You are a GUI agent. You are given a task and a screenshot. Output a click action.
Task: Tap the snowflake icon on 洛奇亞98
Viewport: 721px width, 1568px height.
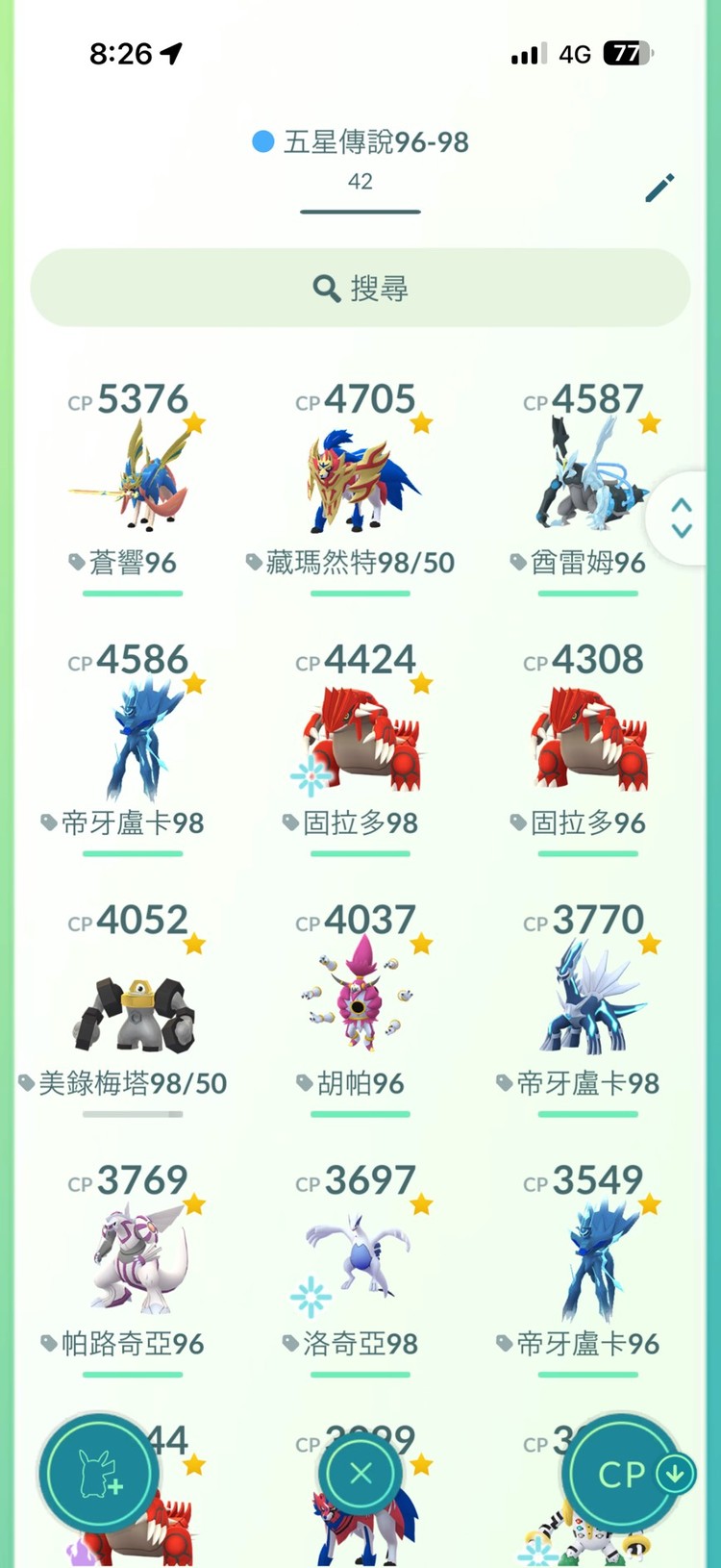click(309, 1296)
